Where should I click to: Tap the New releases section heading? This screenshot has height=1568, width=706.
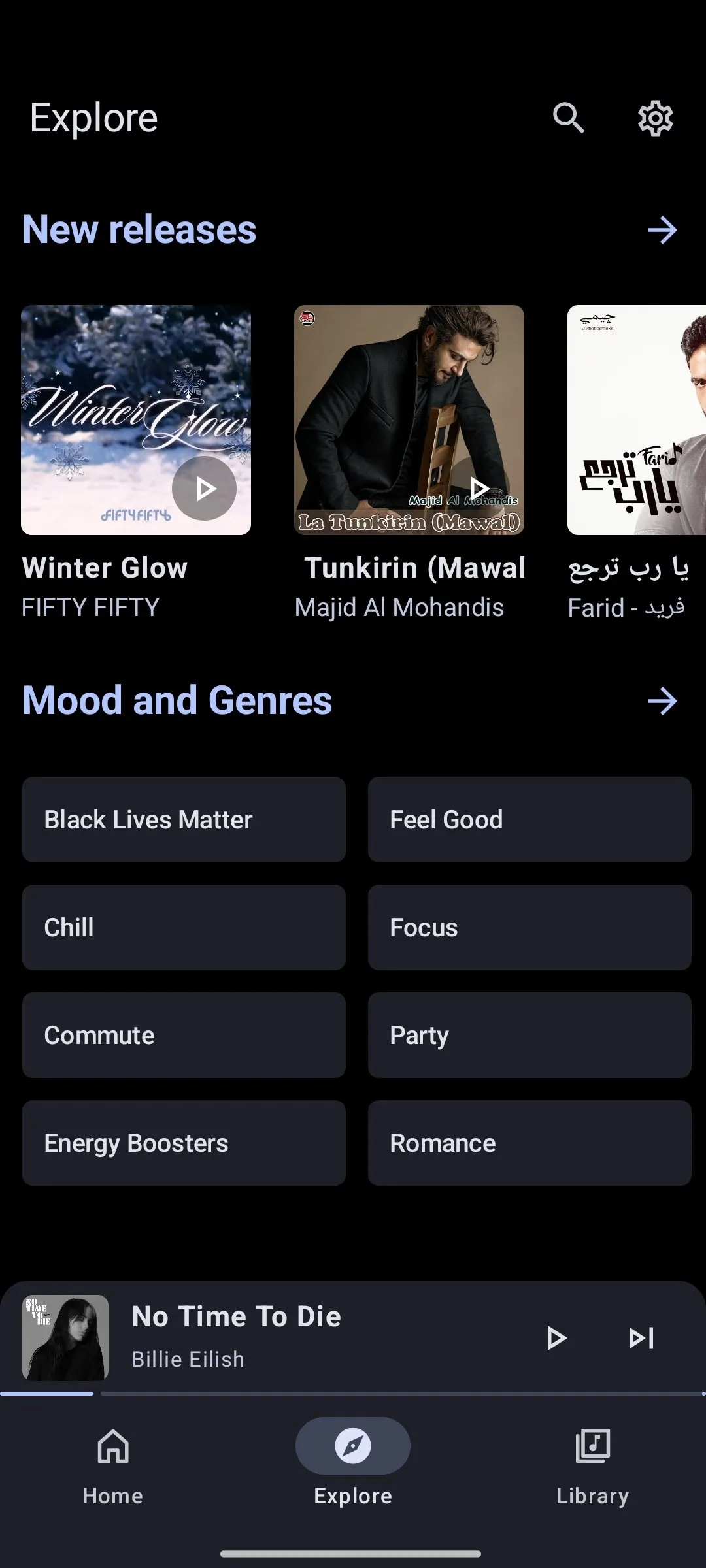point(139,230)
